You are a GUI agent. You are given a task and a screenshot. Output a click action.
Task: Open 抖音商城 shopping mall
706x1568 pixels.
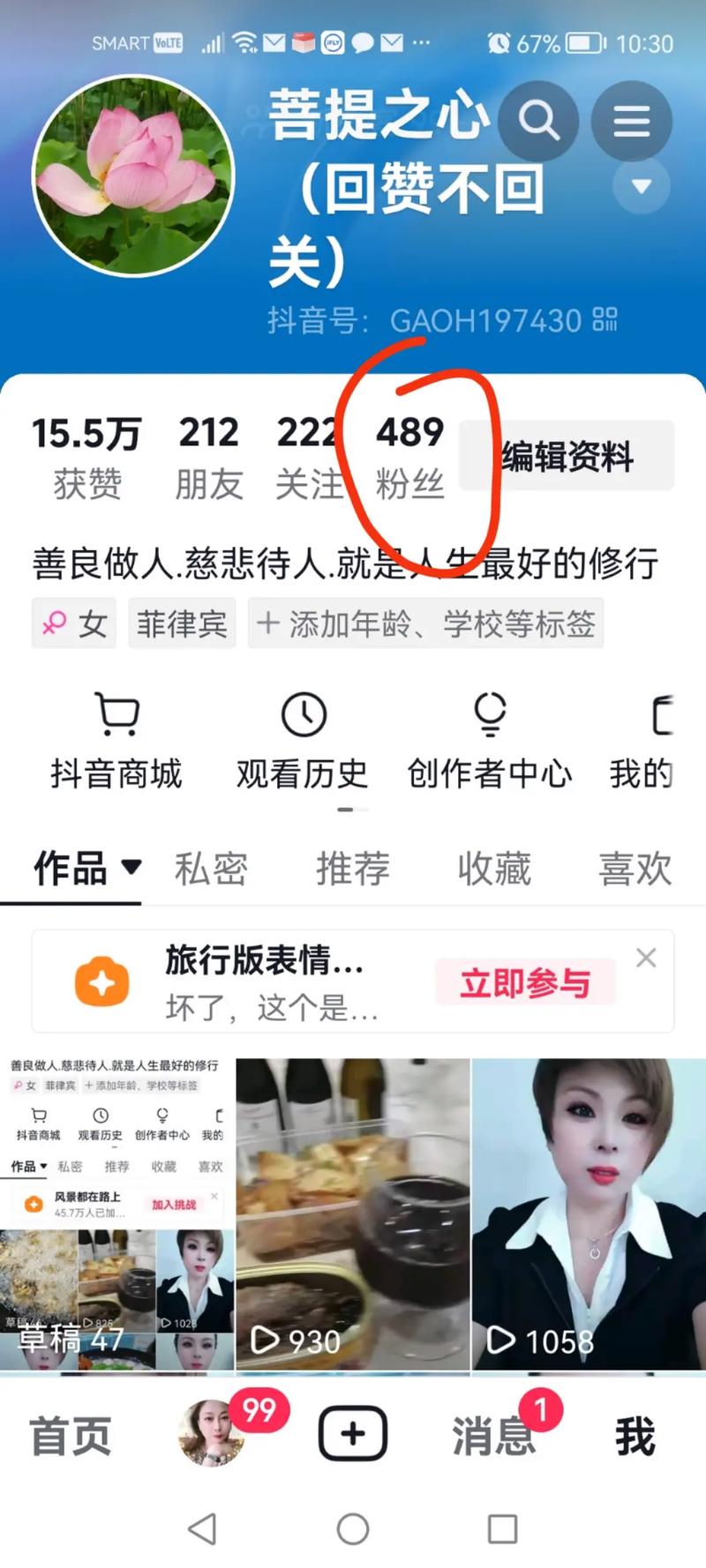tap(116, 742)
